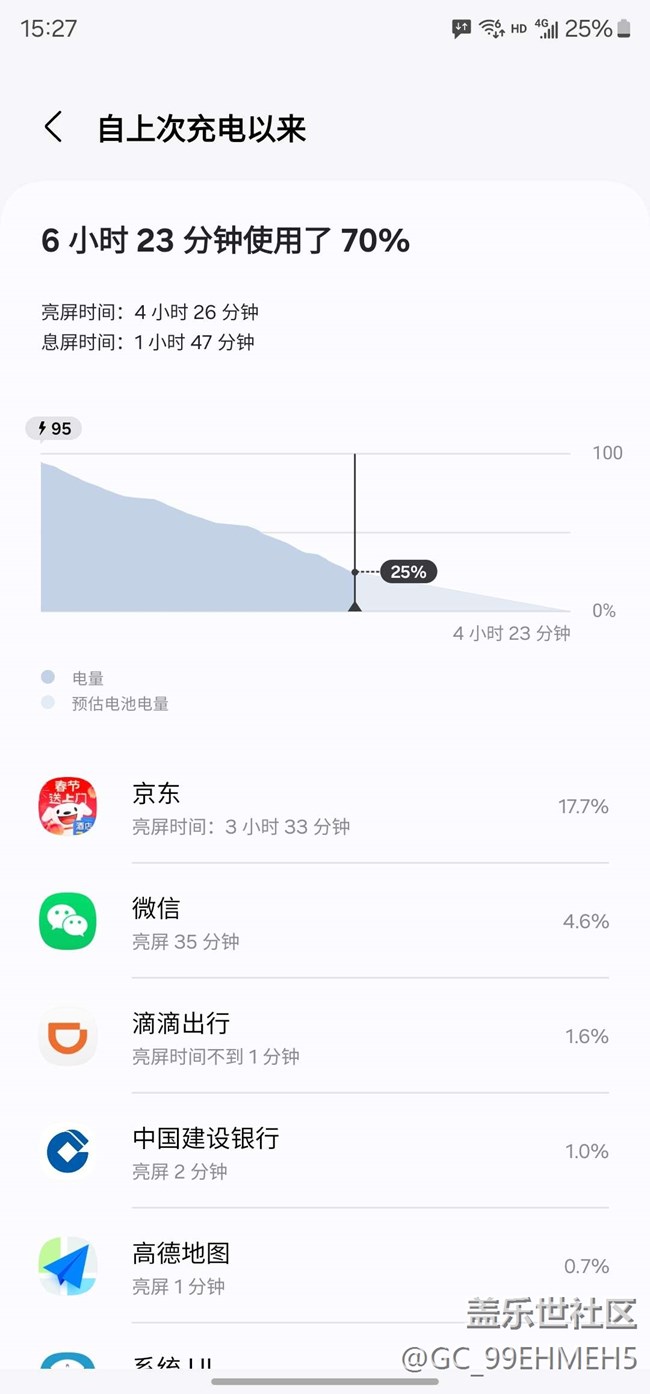Select 高德地图 battery usage row

pyautogui.click(x=324, y=1267)
